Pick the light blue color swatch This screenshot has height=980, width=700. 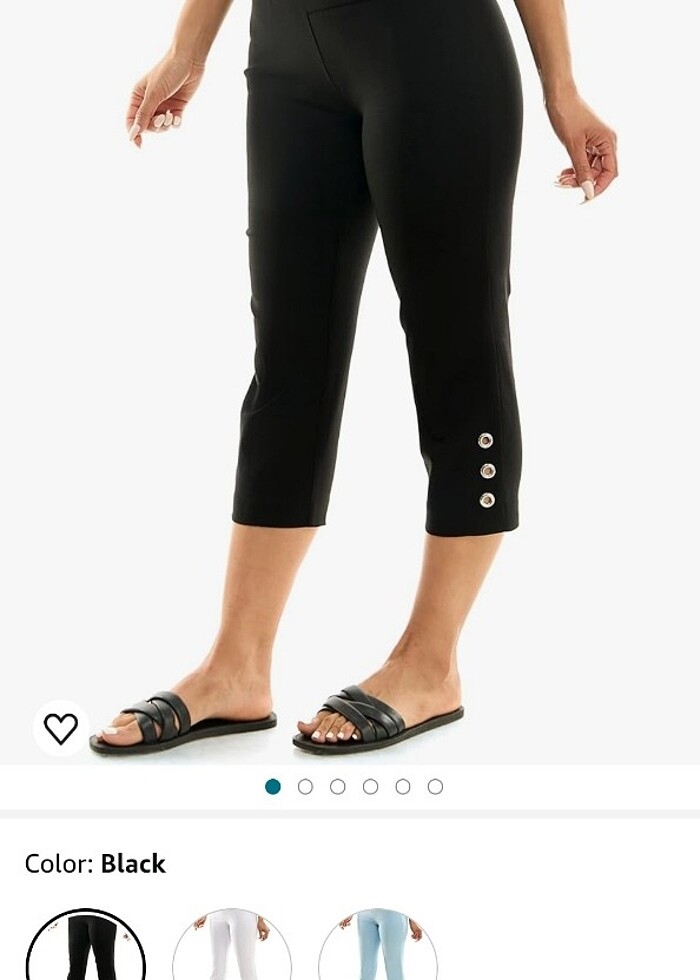pos(378,950)
